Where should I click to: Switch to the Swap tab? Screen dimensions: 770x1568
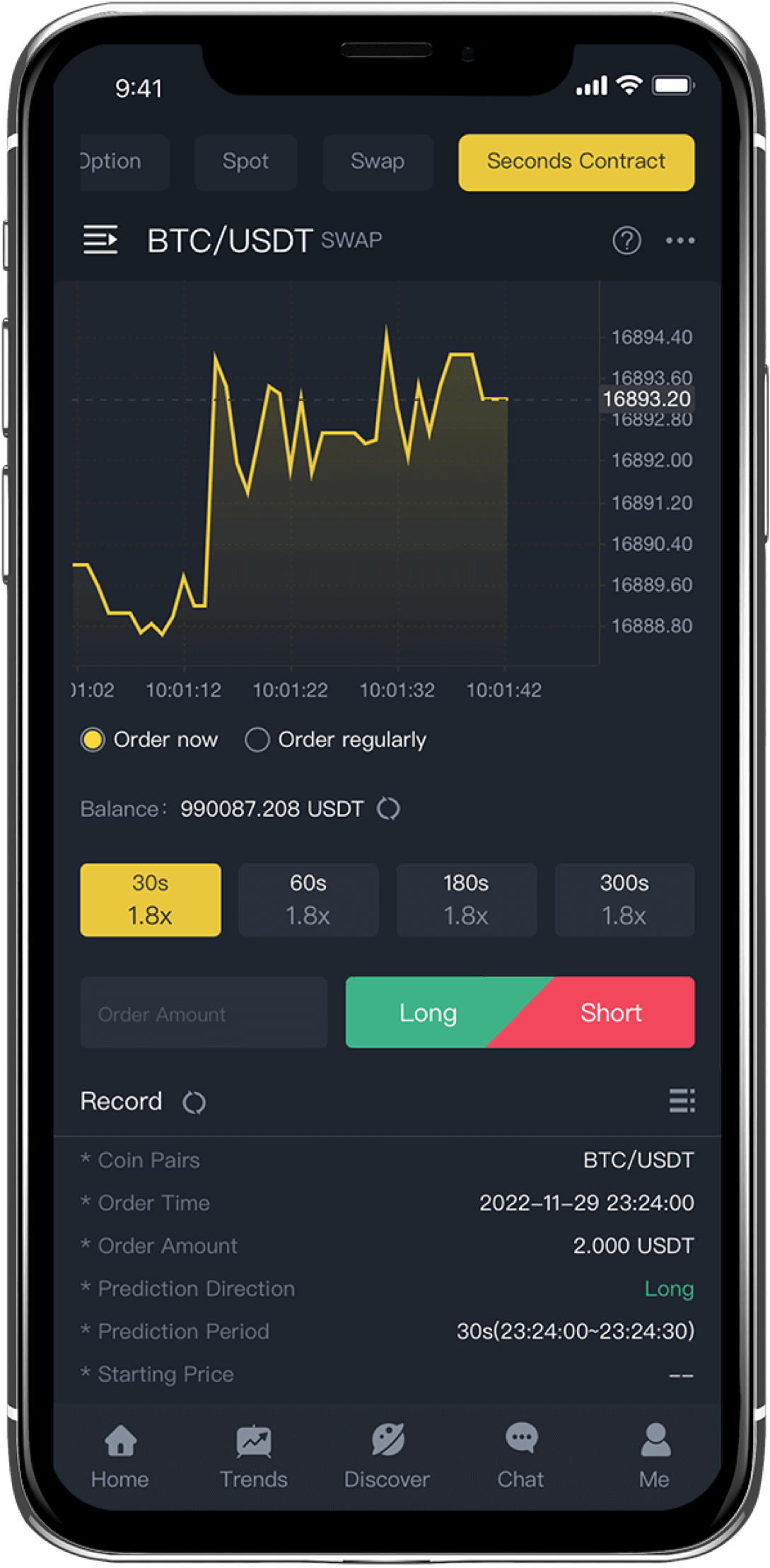coord(378,162)
